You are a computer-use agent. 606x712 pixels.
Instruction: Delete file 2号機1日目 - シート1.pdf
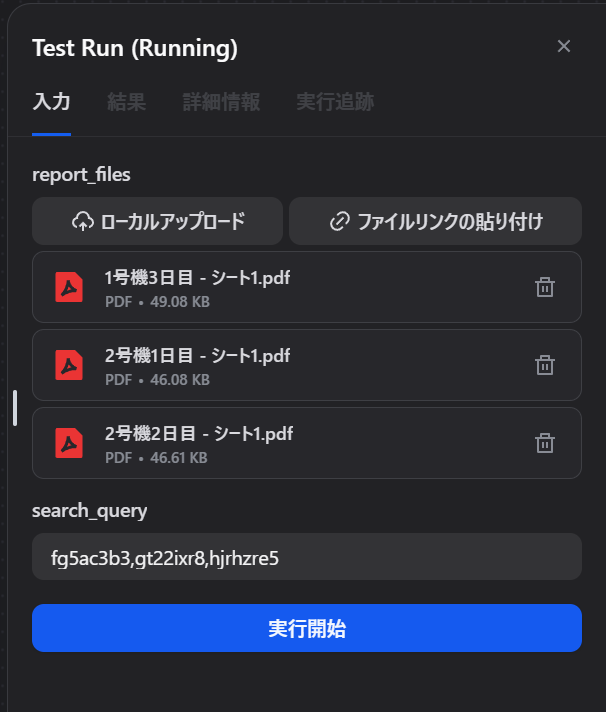coord(545,365)
